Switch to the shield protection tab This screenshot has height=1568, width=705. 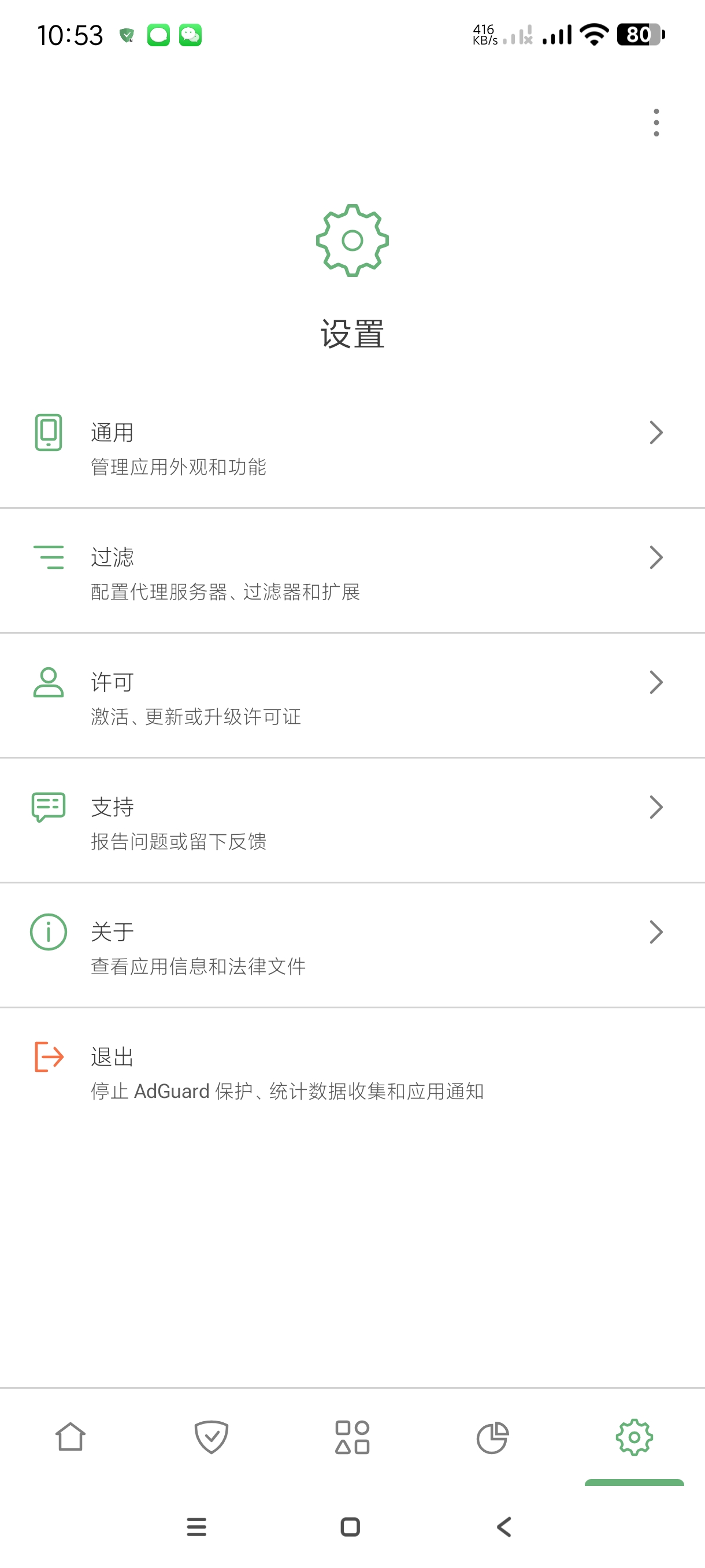[x=211, y=1437]
